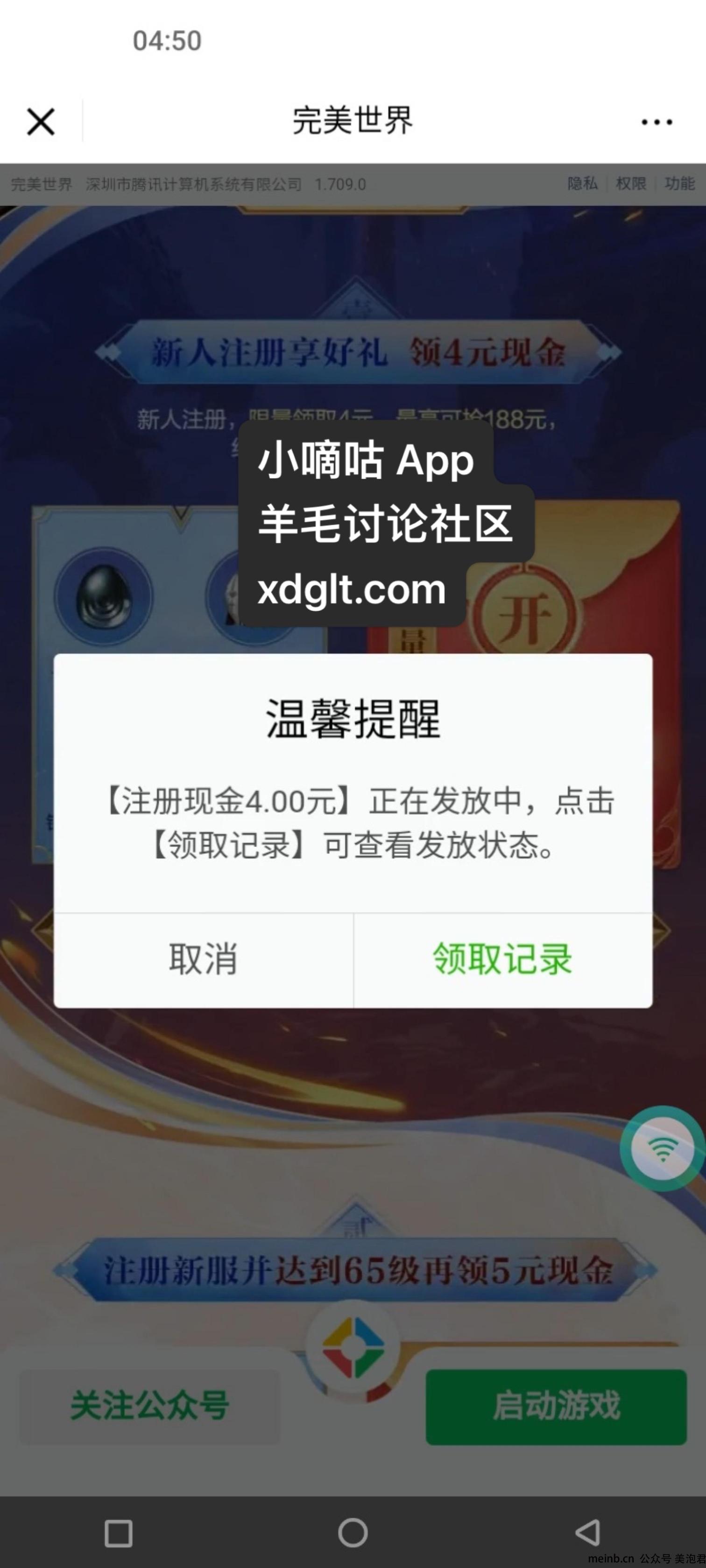This screenshot has width=706, height=1568.
Task: Return to home via the system home button
Action: click(x=353, y=1533)
